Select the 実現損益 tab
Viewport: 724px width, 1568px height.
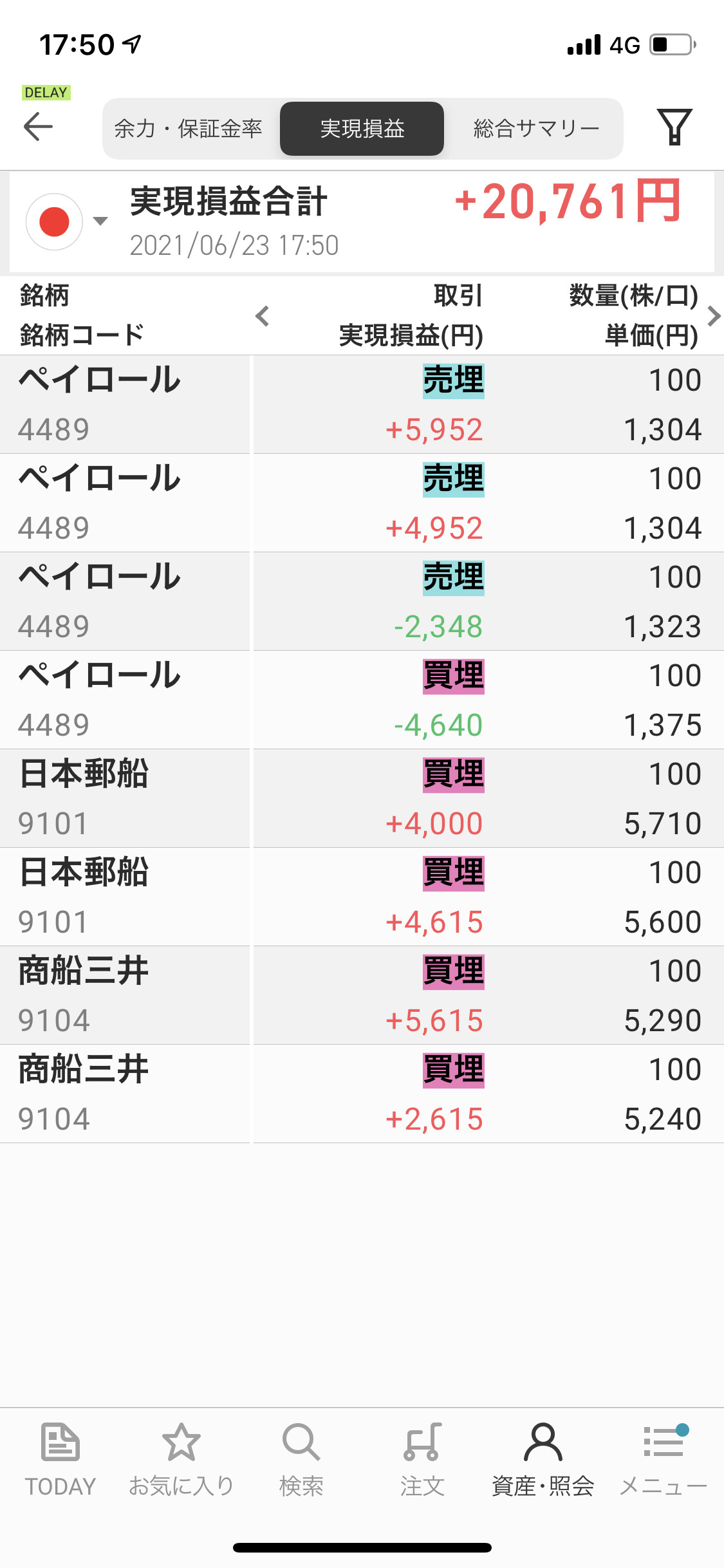click(362, 129)
